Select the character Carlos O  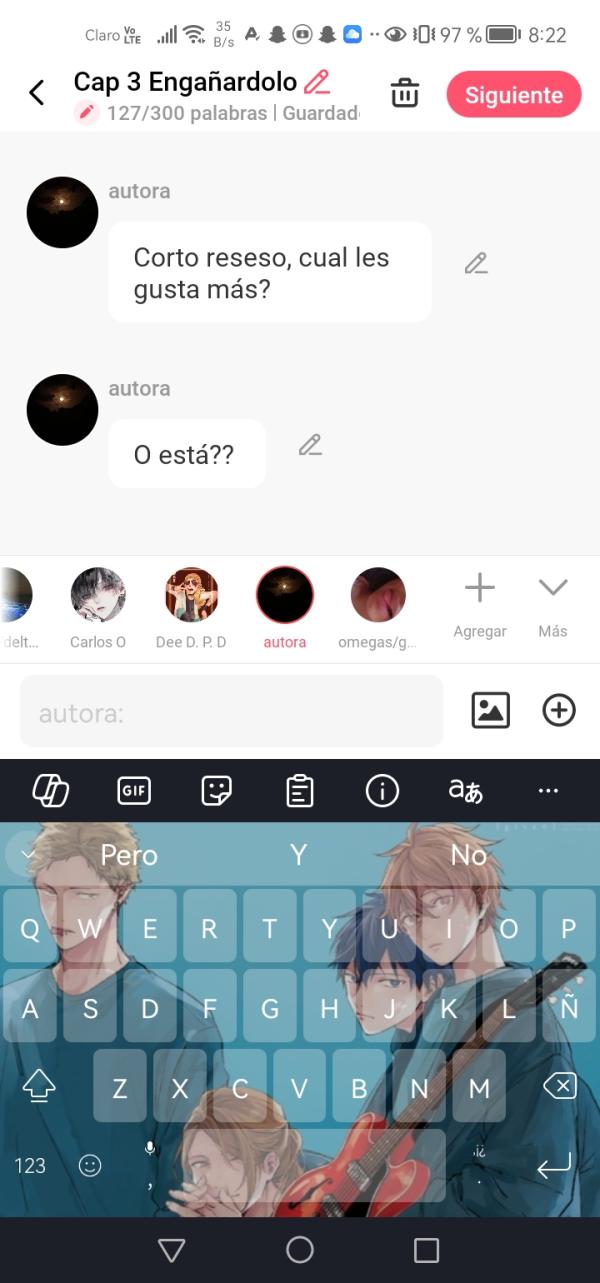tap(98, 597)
